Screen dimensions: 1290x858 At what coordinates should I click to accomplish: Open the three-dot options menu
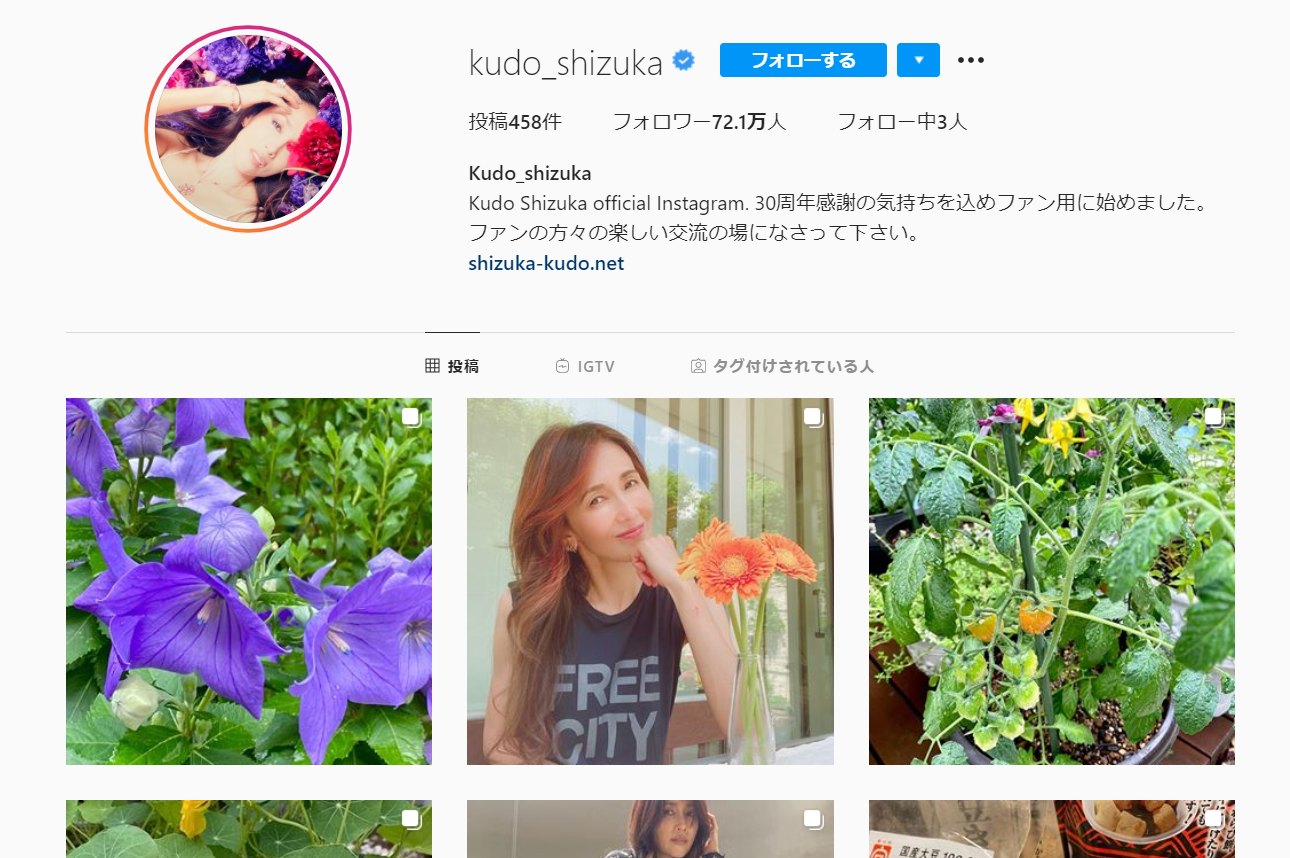971,60
